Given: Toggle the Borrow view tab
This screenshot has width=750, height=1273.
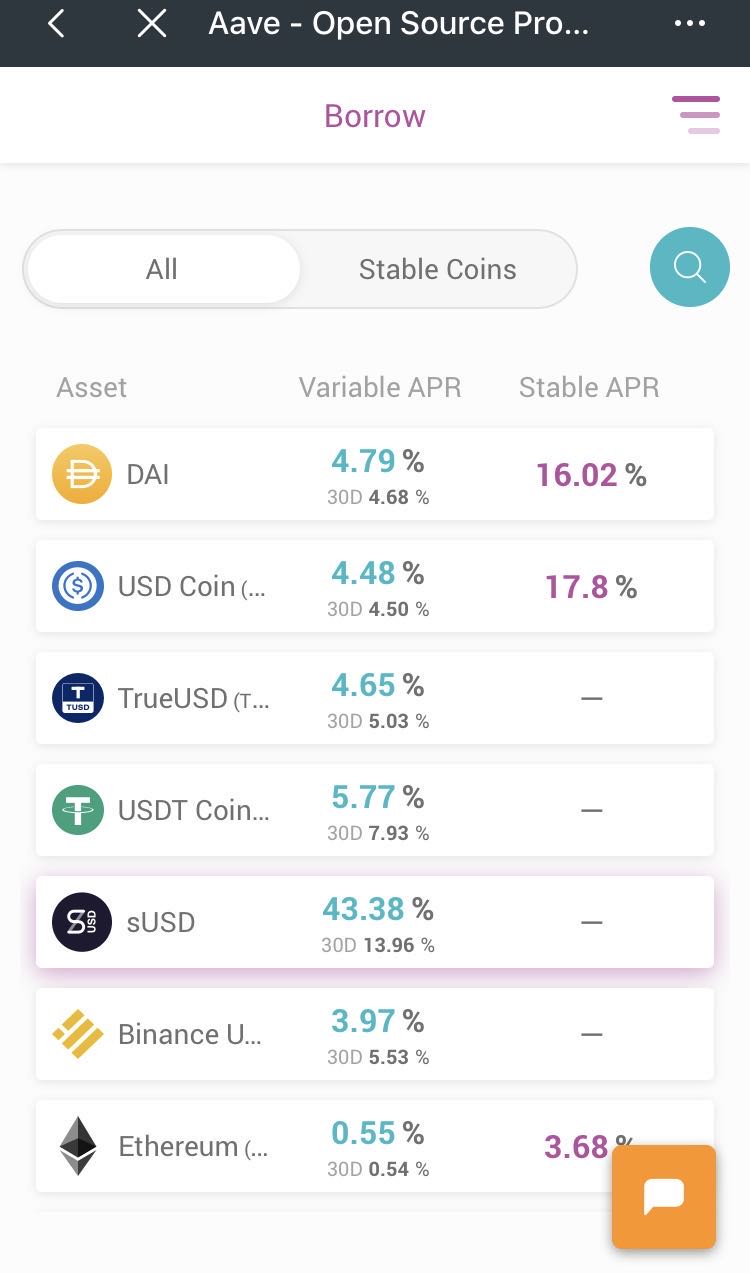Looking at the screenshot, I should (x=375, y=116).
